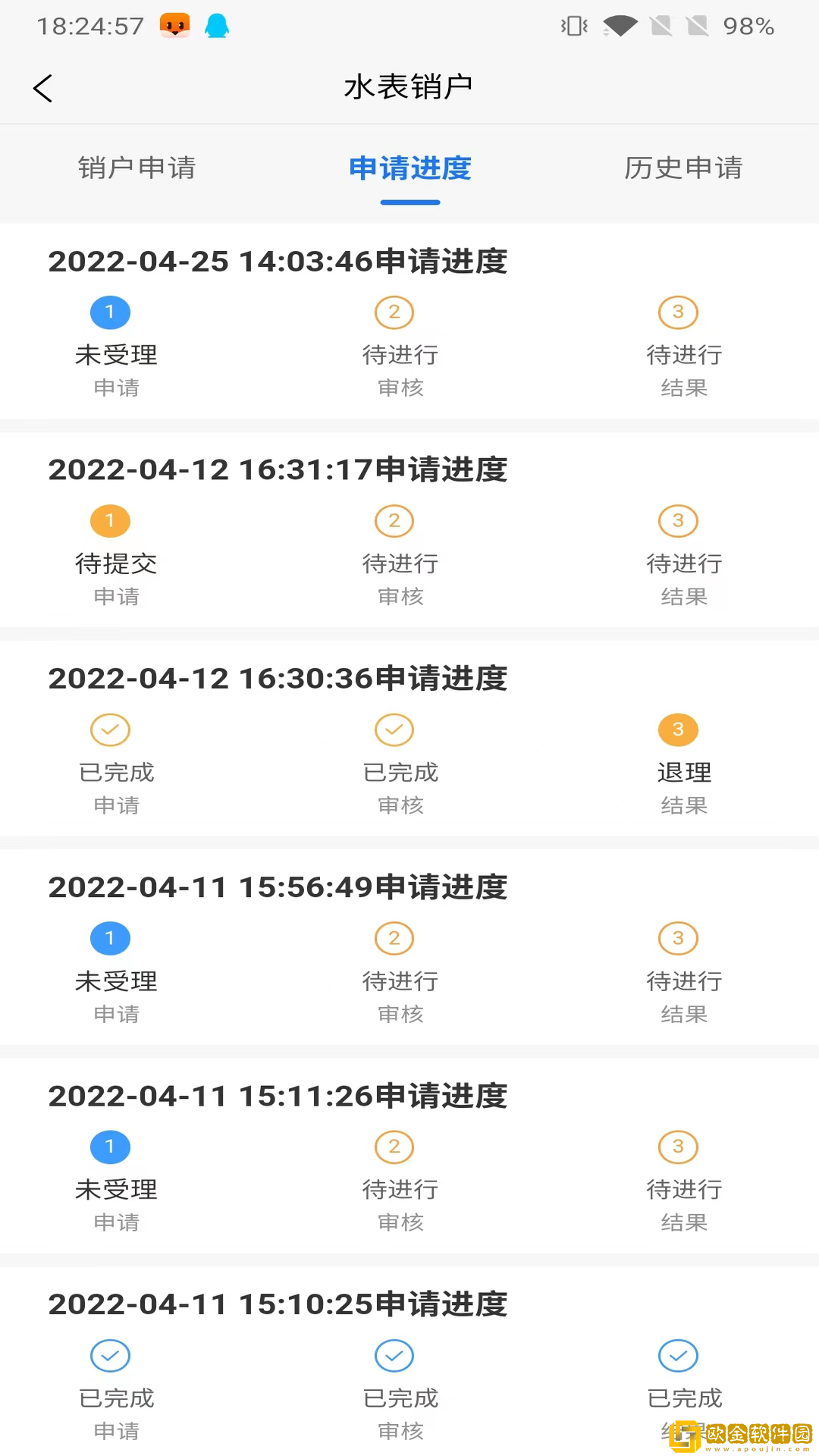Viewport: 819px width, 1456px height.
Task: Tap the completed checkmark for 15:10:25 申请
Action: (110, 1355)
